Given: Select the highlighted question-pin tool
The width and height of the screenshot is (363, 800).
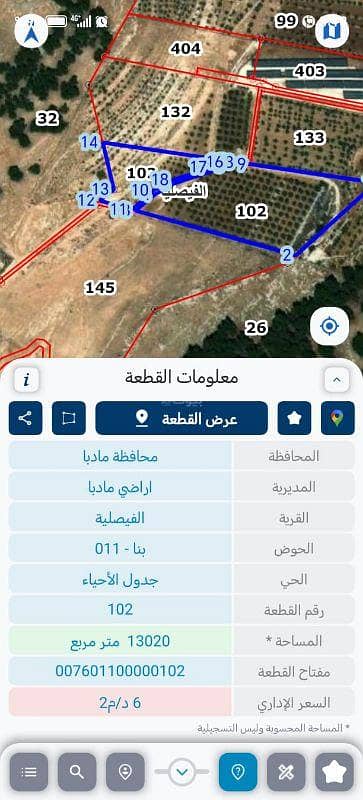Looking at the screenshot, I should coord(238,772).
